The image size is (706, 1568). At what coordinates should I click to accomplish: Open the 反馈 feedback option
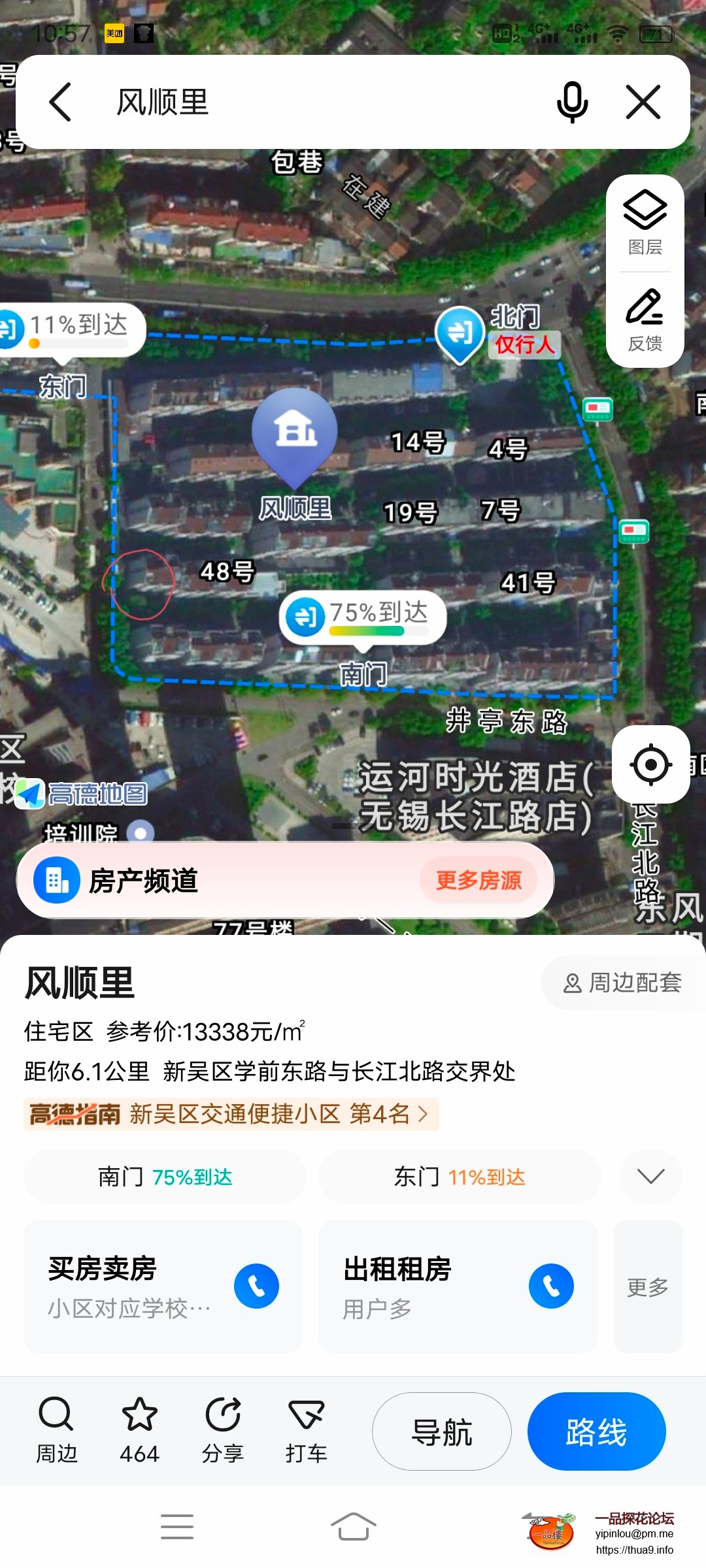(645, 319)
